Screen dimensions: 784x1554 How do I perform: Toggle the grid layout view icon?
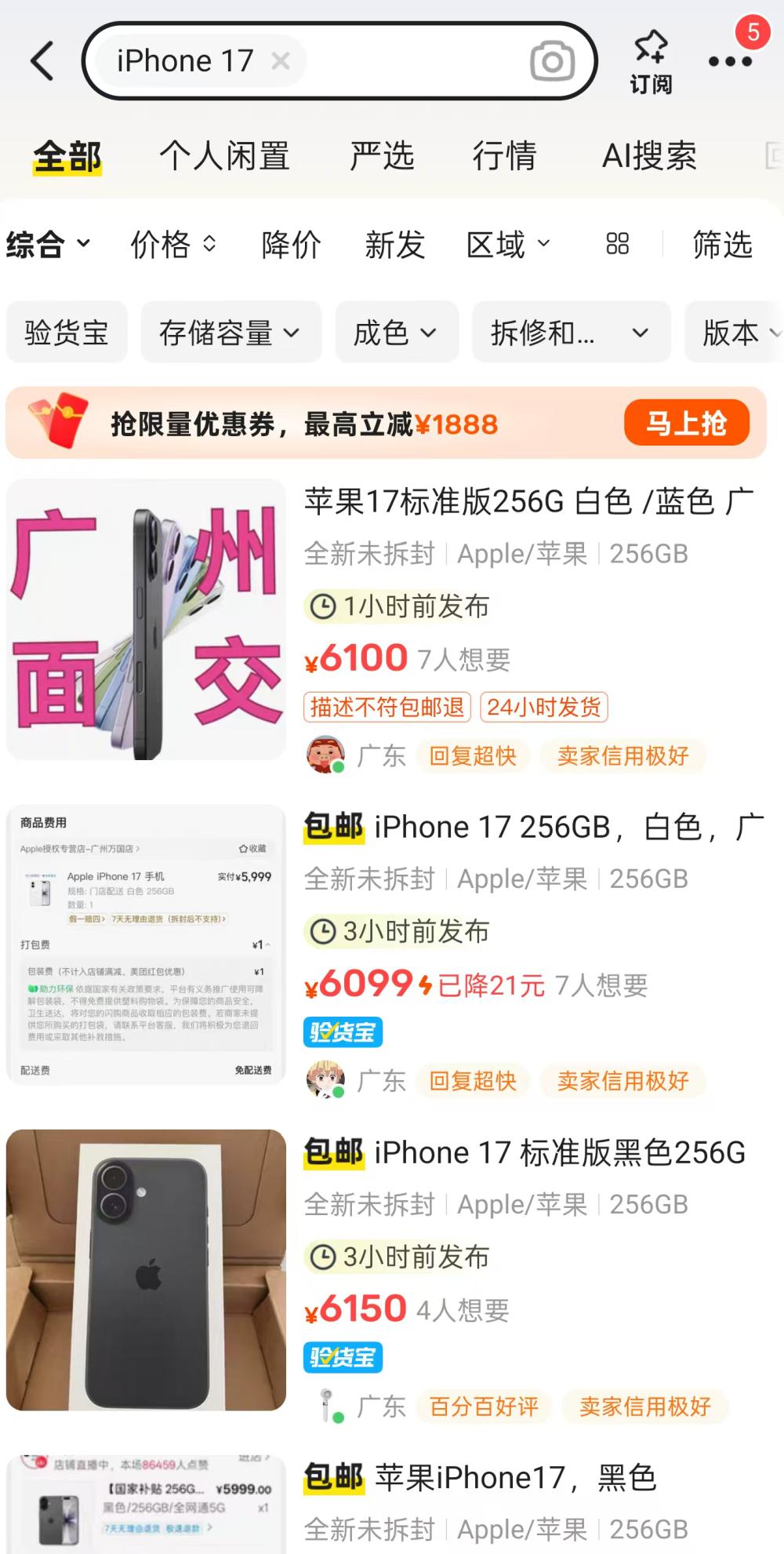617,244
